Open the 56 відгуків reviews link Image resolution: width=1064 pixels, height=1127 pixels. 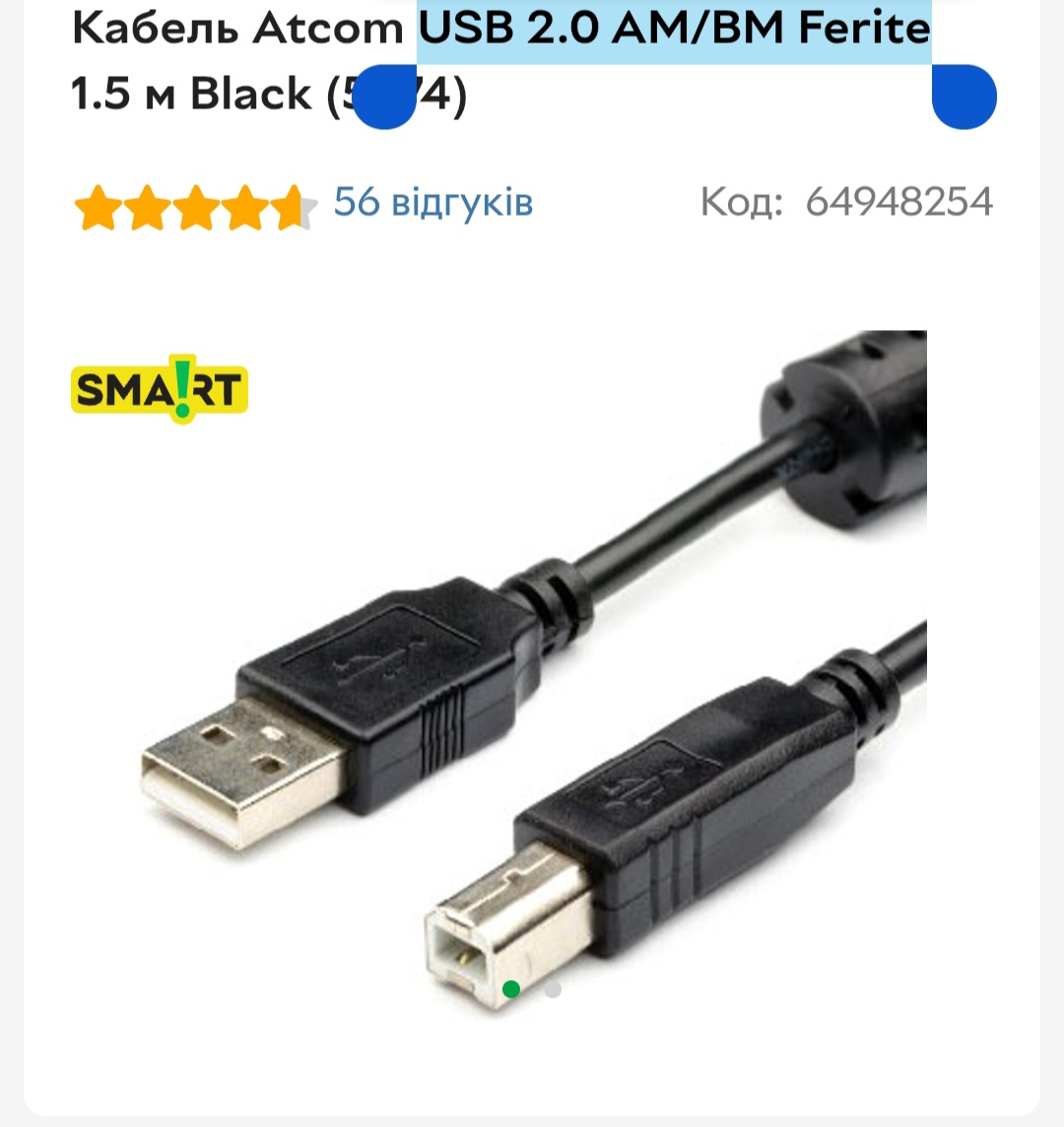(432, 203)
